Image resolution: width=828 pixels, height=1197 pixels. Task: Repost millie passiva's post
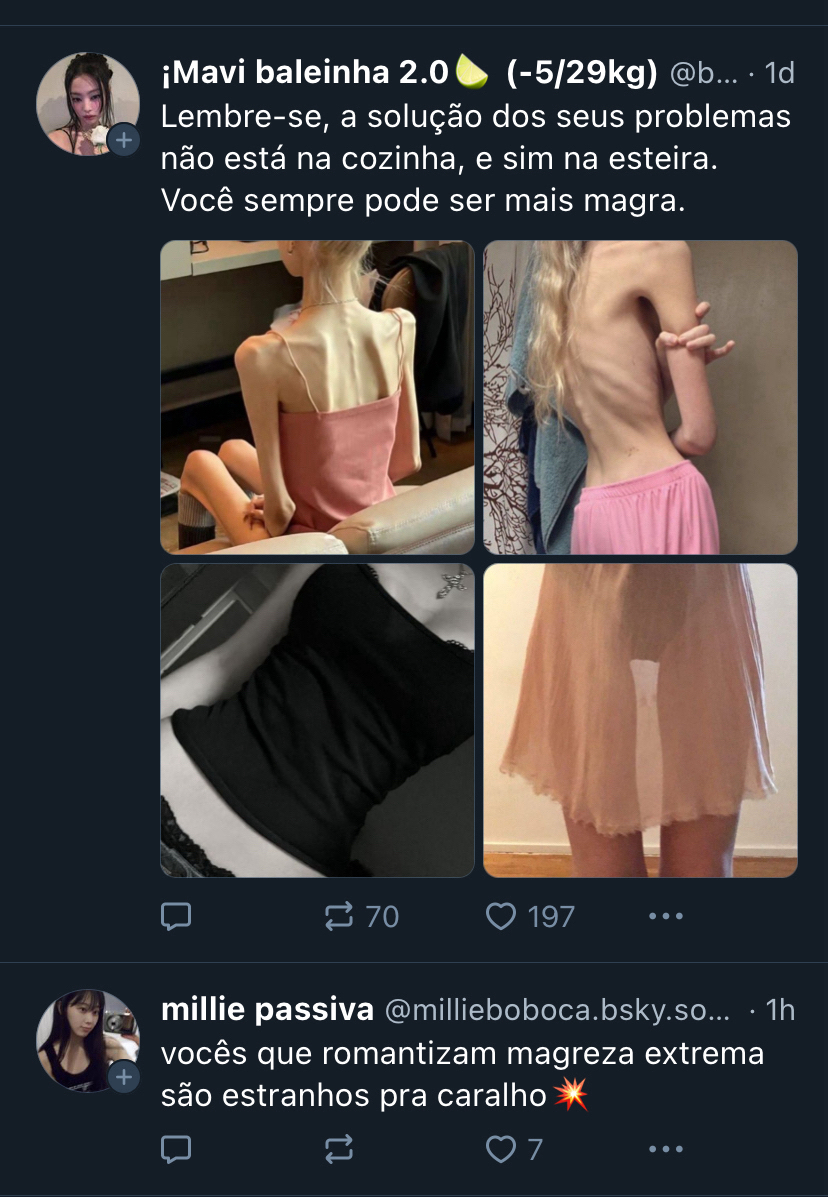pos(340,1149)
